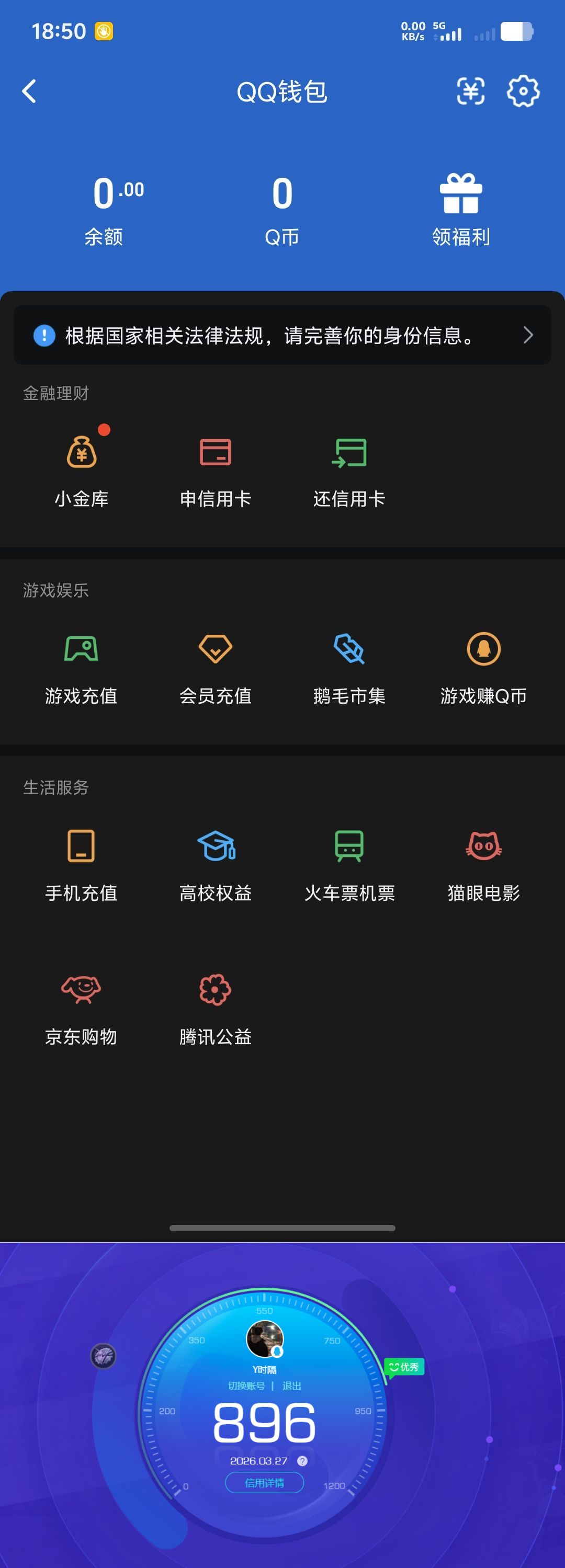Image resolution: width=565 pixels, height=1568 pixels.
Task: Open 火车票机票 travel tickets
Action: click(350, 864)
